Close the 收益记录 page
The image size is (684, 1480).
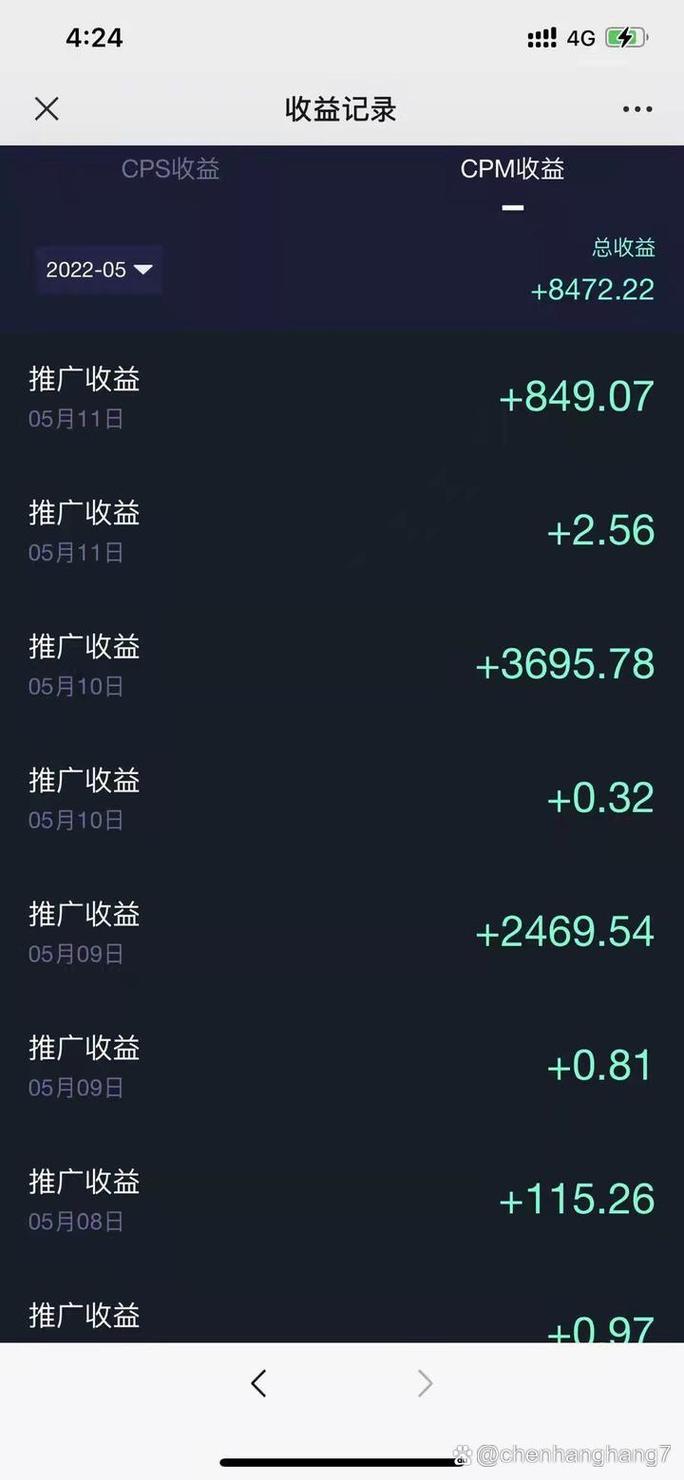(47, 109)
